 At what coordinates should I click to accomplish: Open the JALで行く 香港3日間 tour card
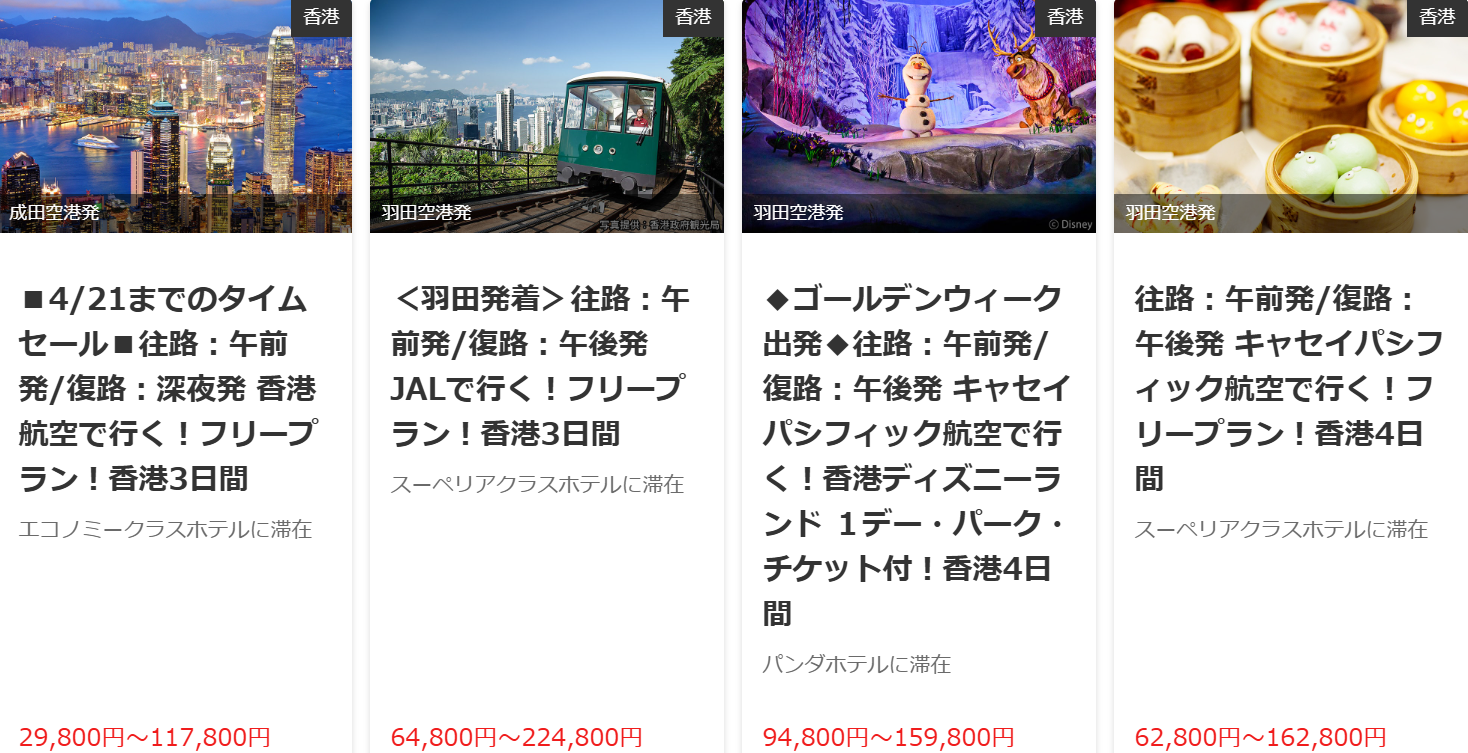pyautogui.click(x=540, y=366)
